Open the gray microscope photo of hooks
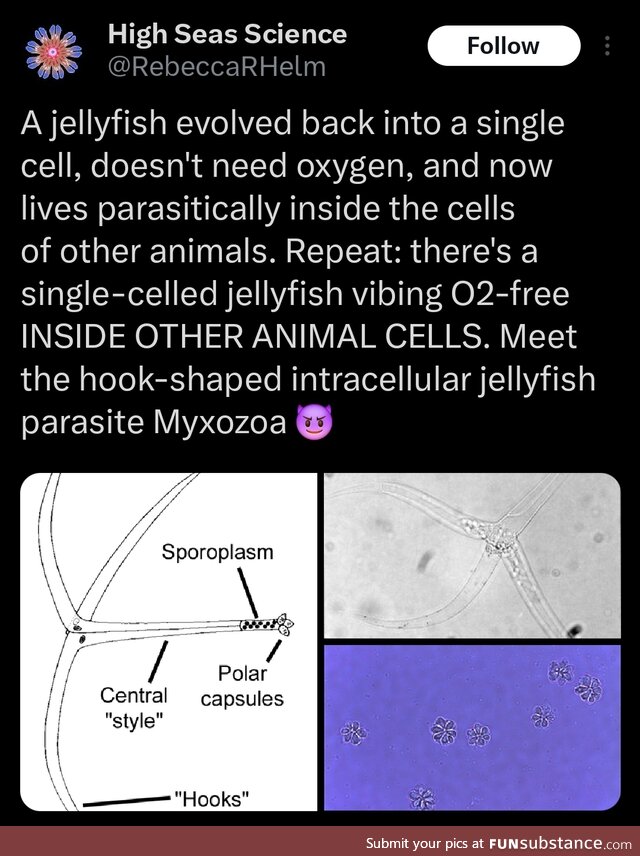640x856 pixels. pyautogui.click(x=472, y=555)
